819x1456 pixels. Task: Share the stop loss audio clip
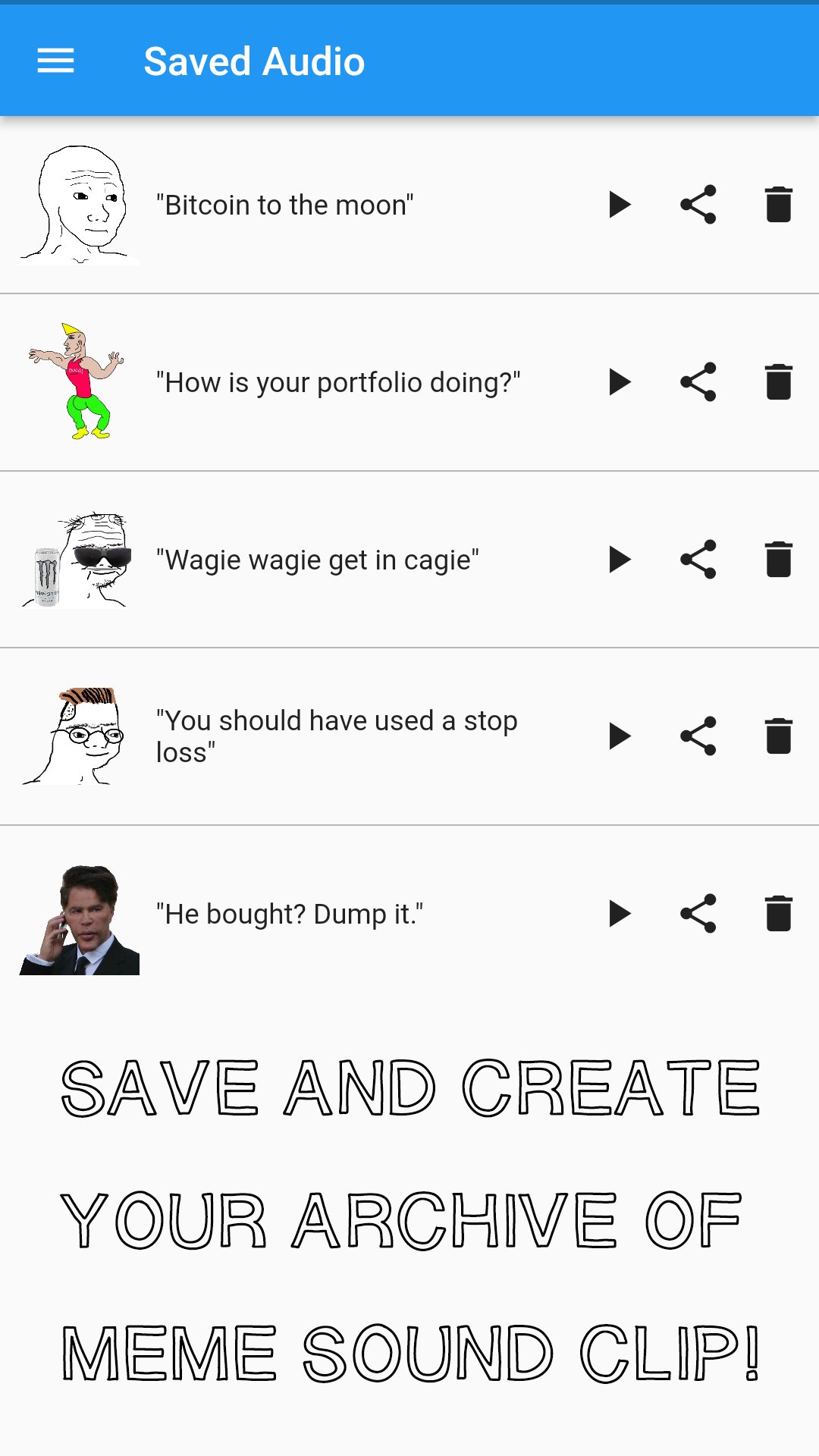click(698, 735)
